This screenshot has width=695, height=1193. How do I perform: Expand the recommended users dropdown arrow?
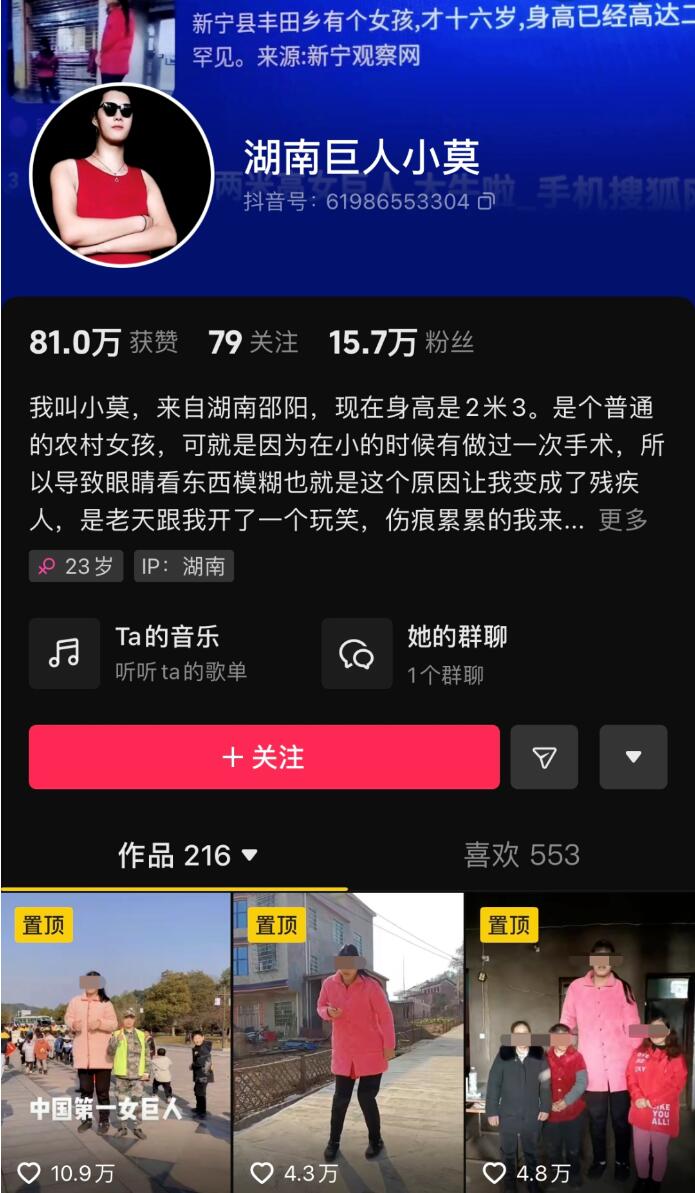tap(633, 757)
